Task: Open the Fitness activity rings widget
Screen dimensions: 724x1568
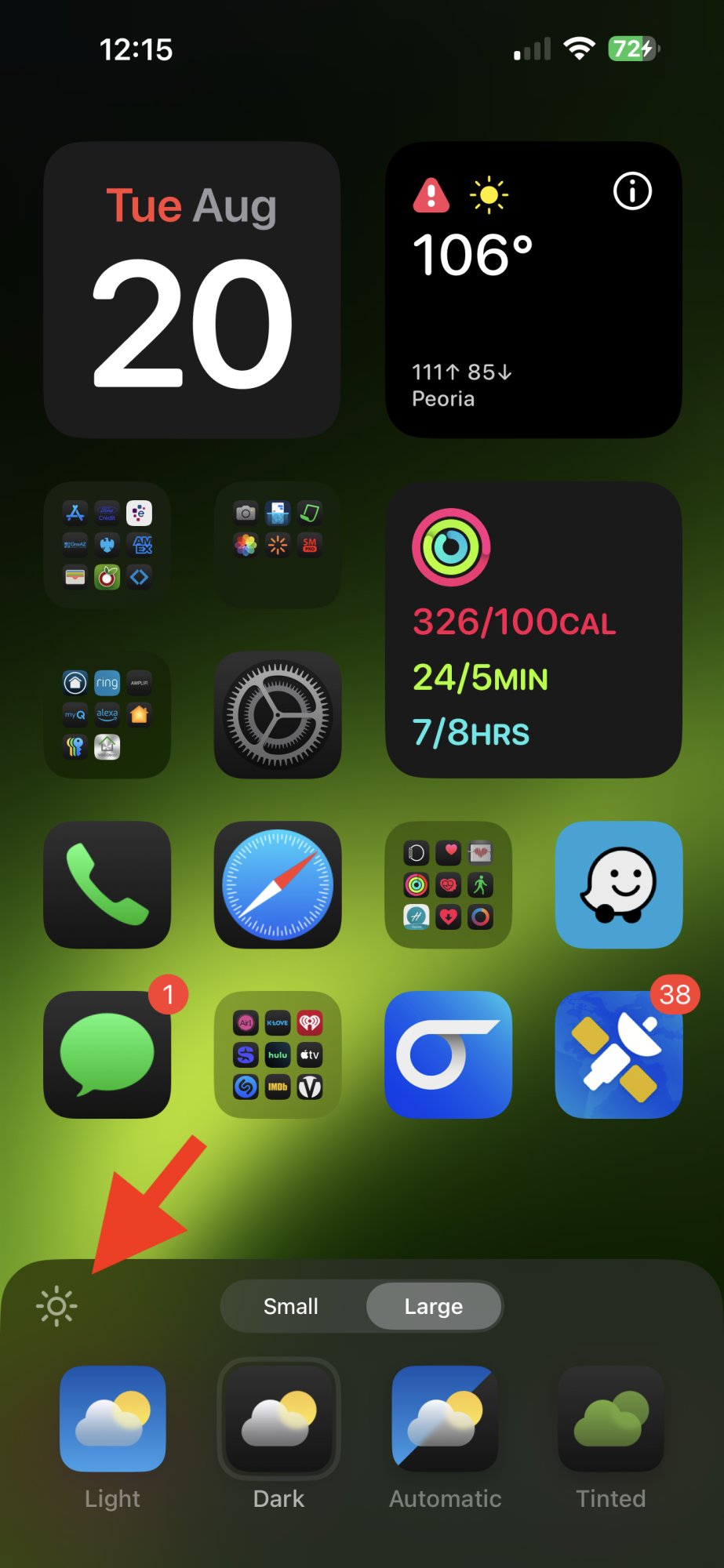Action: tap(533, 630)
